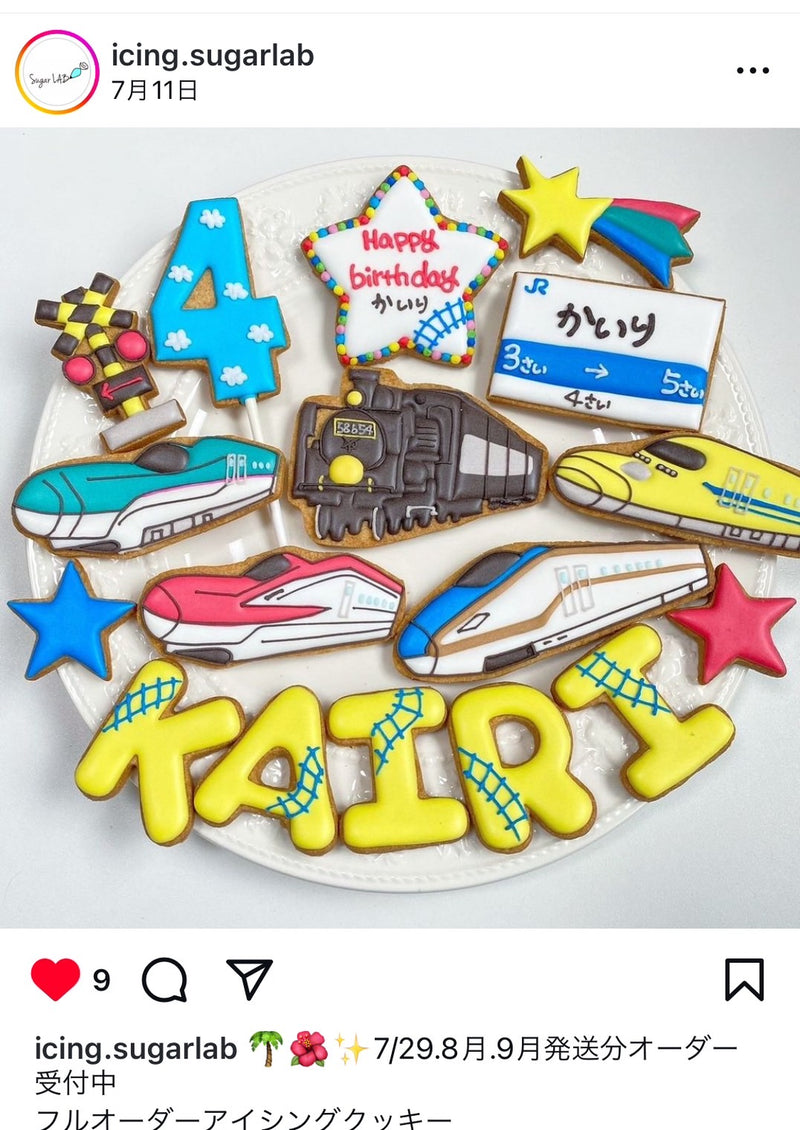Bookmark this cookie post
The width and height of the screenshot is (800, 1130).
tap(744, 980)
